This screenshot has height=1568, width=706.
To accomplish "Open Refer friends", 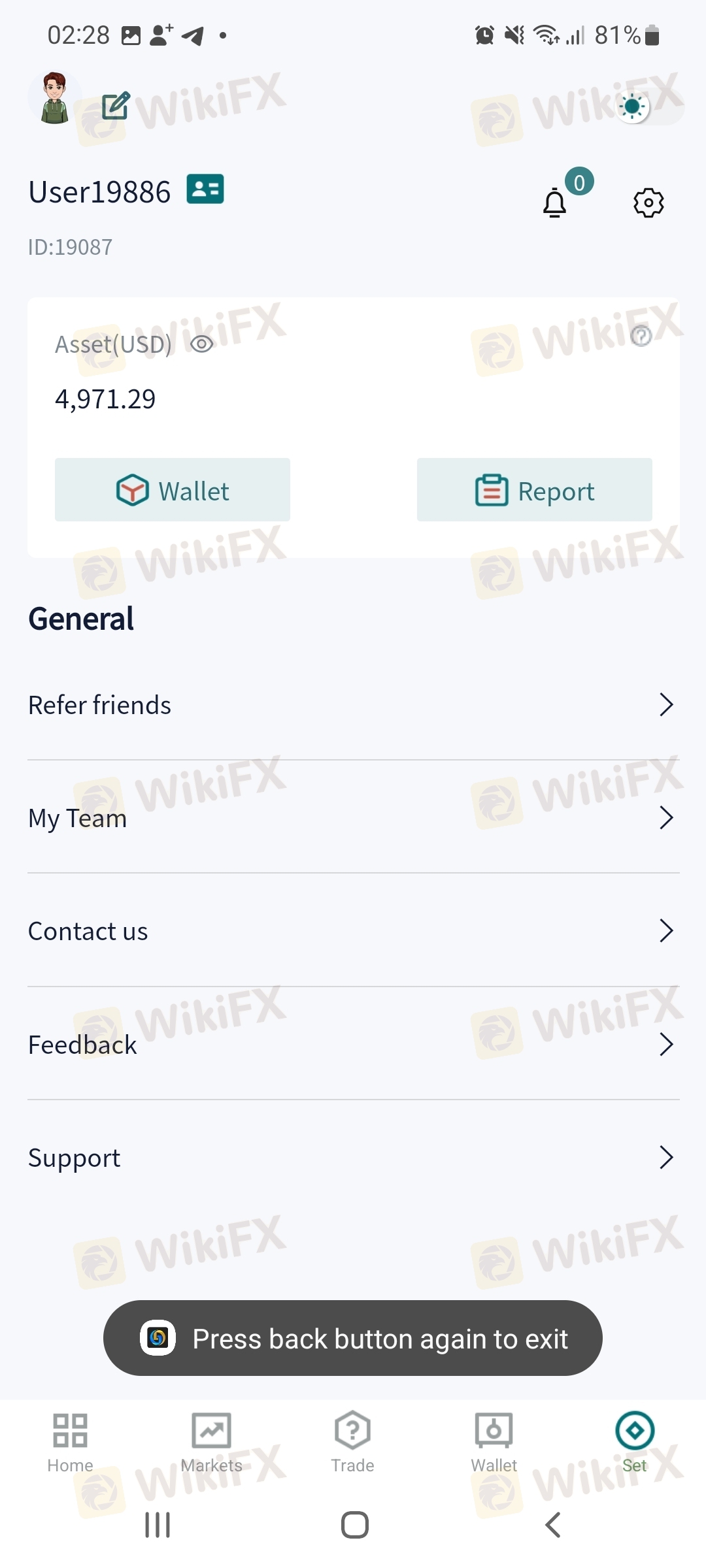I will point(353,704).
